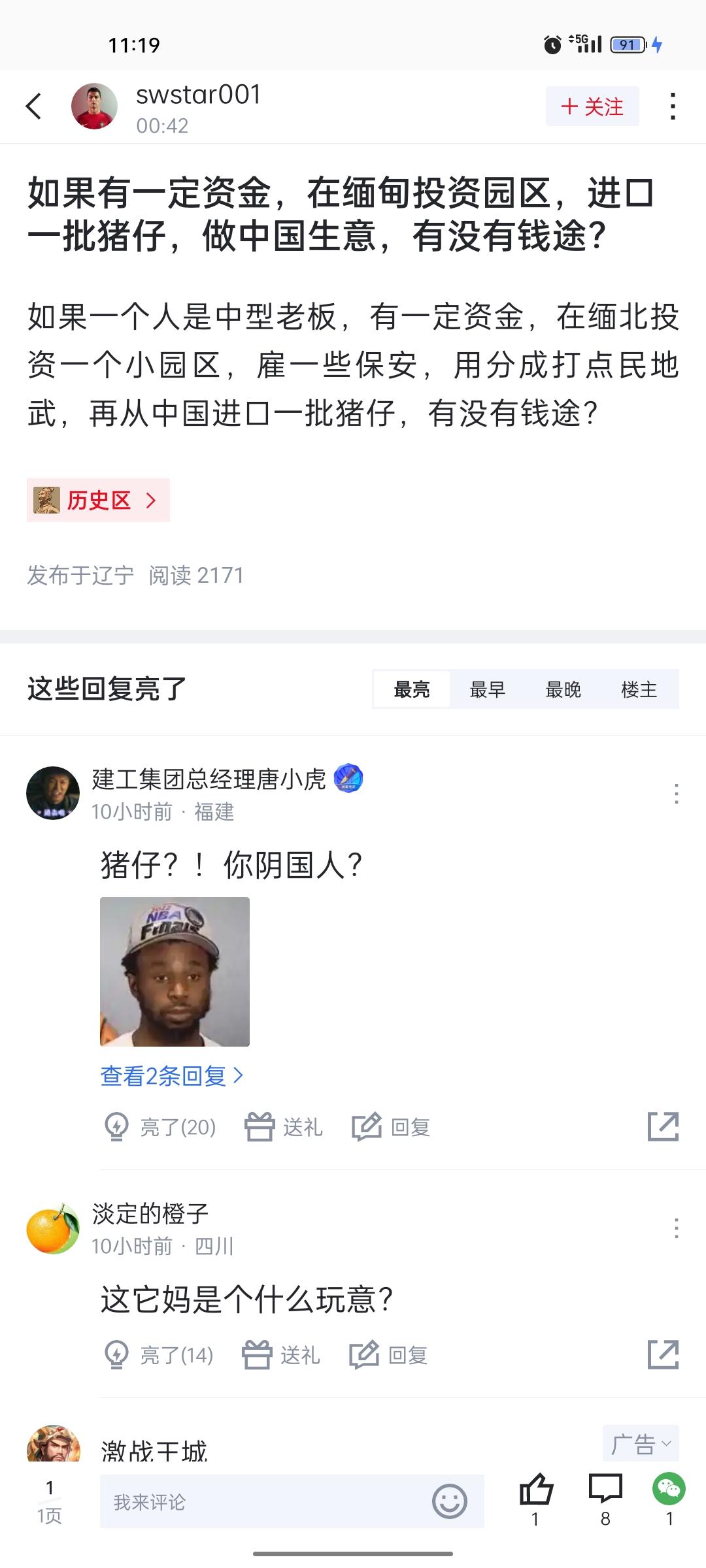The width and height of the screenshot is (706, 1568).
Task: Send a gift to 建工集团总经理唐小虎's comment
Action: coord(284,1127)
